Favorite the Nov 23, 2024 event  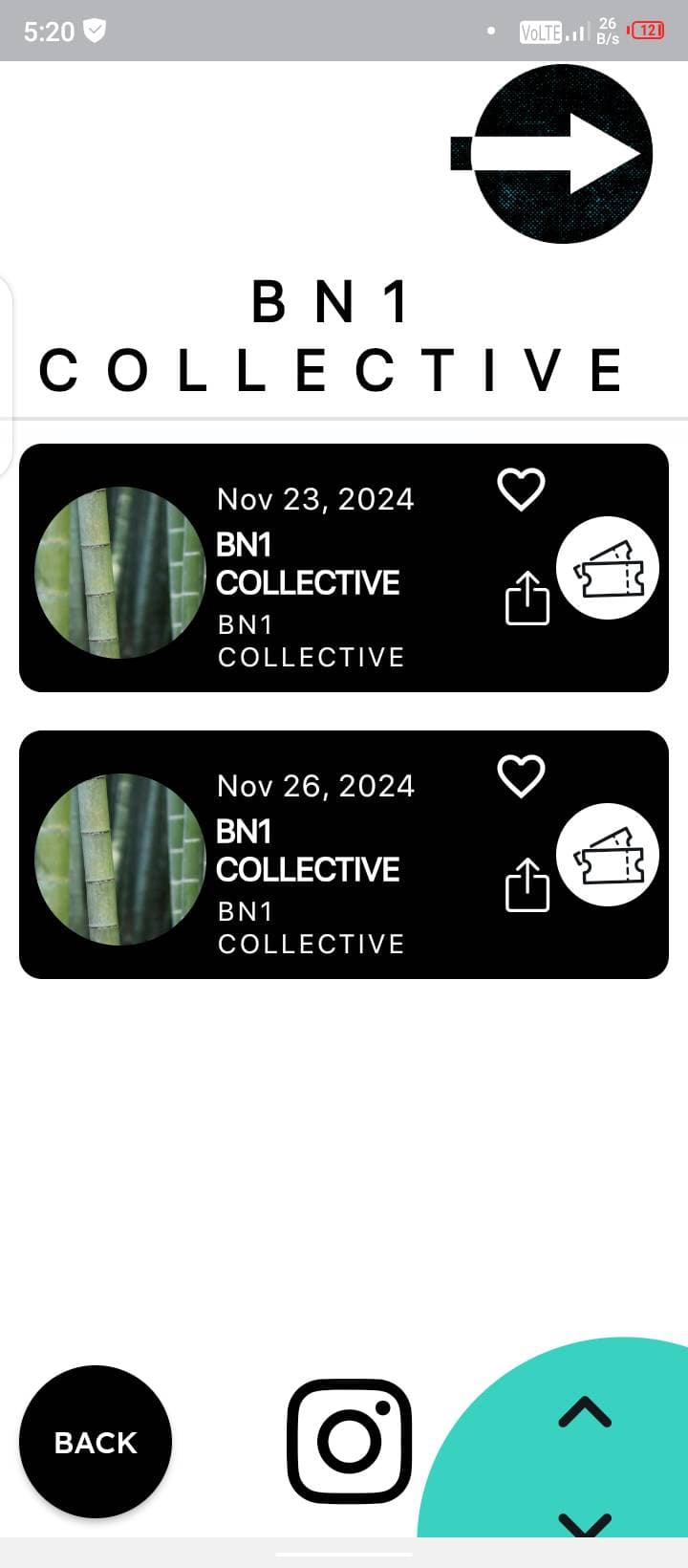(521, 490)
